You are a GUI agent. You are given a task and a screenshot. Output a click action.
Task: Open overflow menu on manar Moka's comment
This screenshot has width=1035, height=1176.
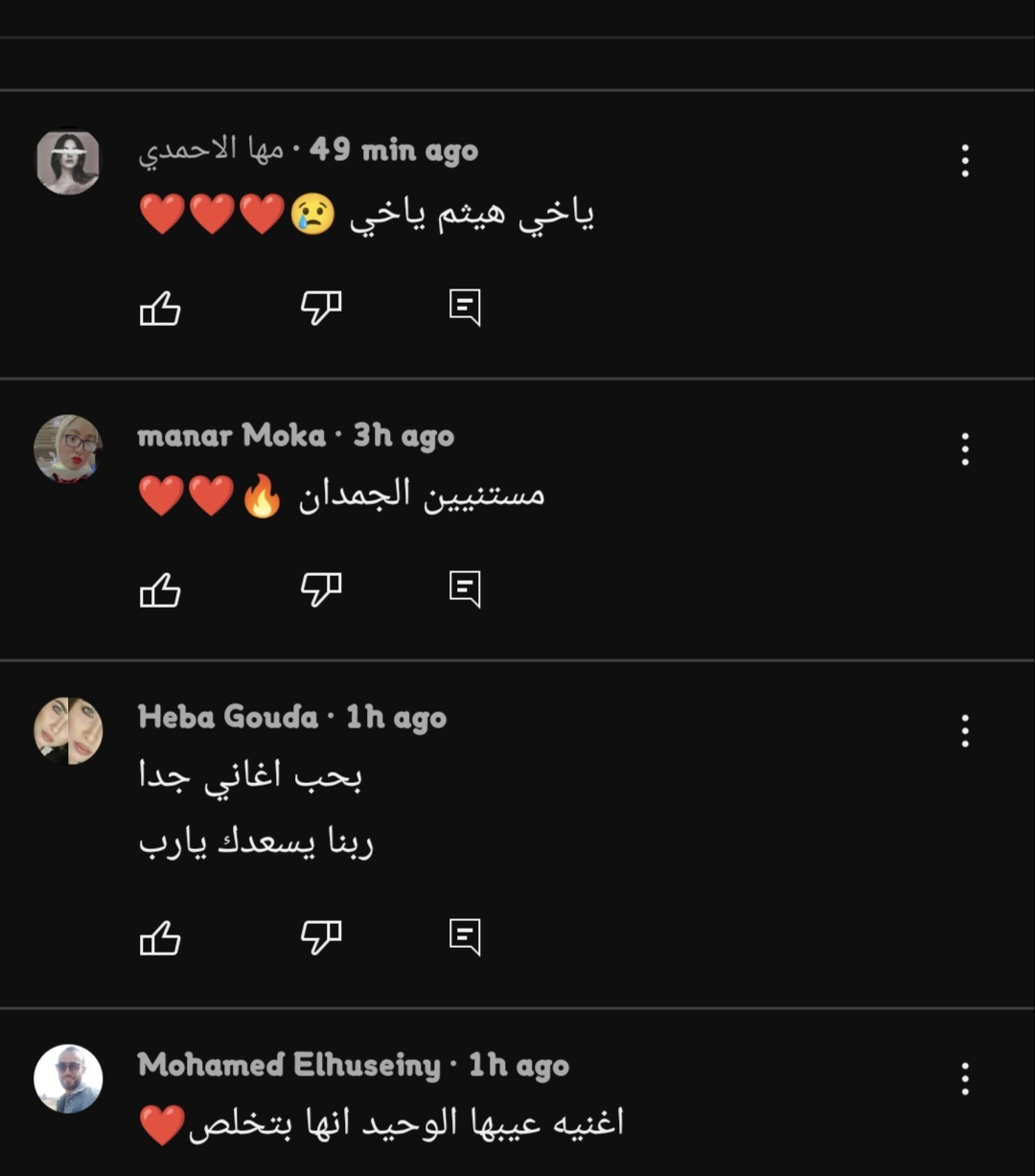click(965, 449)
